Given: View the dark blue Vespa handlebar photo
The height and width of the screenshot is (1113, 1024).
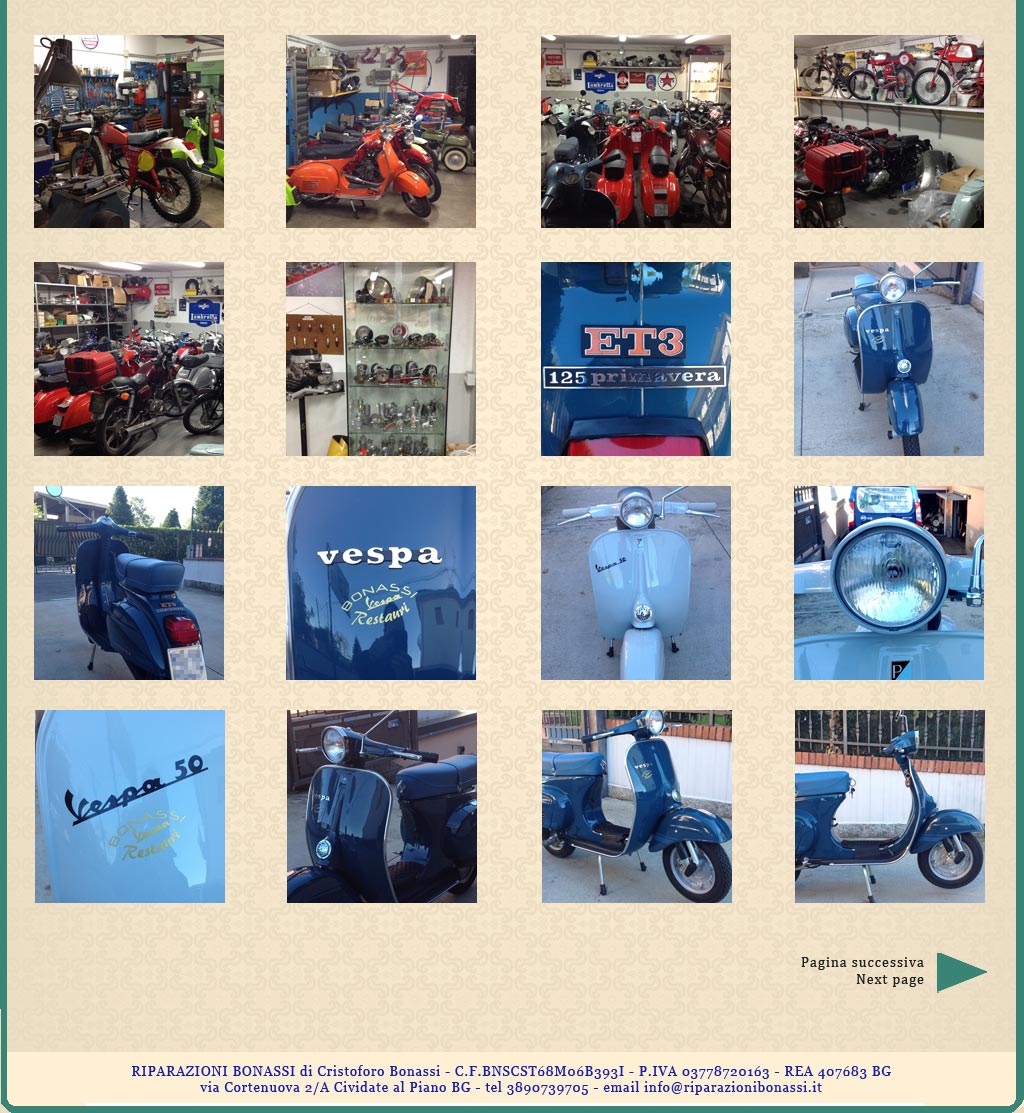Looking at the screenshot, I should [381, 806].
